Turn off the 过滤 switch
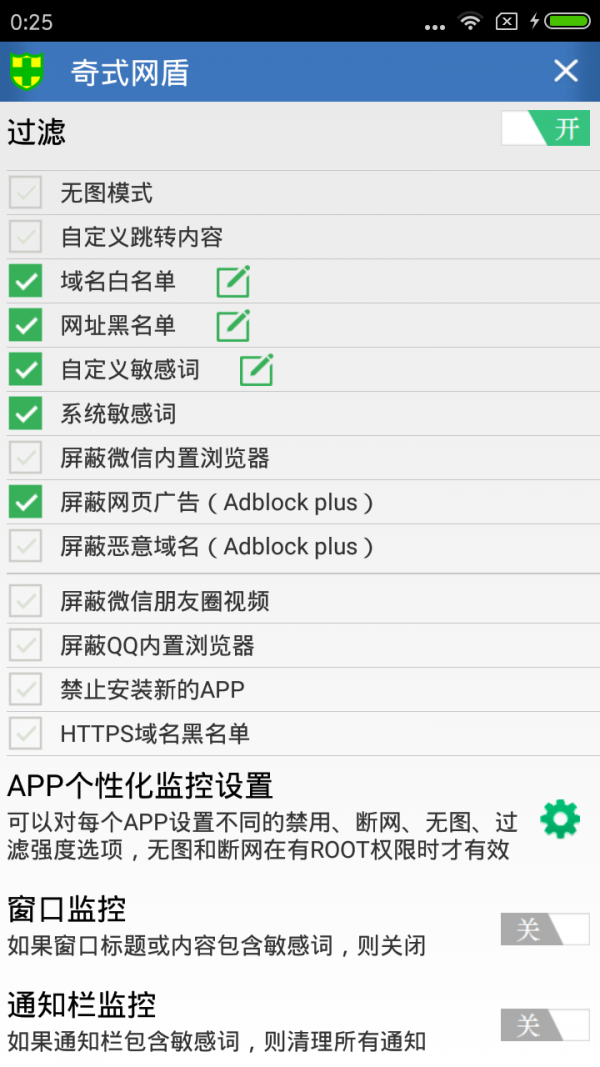 tap(545, 129)
